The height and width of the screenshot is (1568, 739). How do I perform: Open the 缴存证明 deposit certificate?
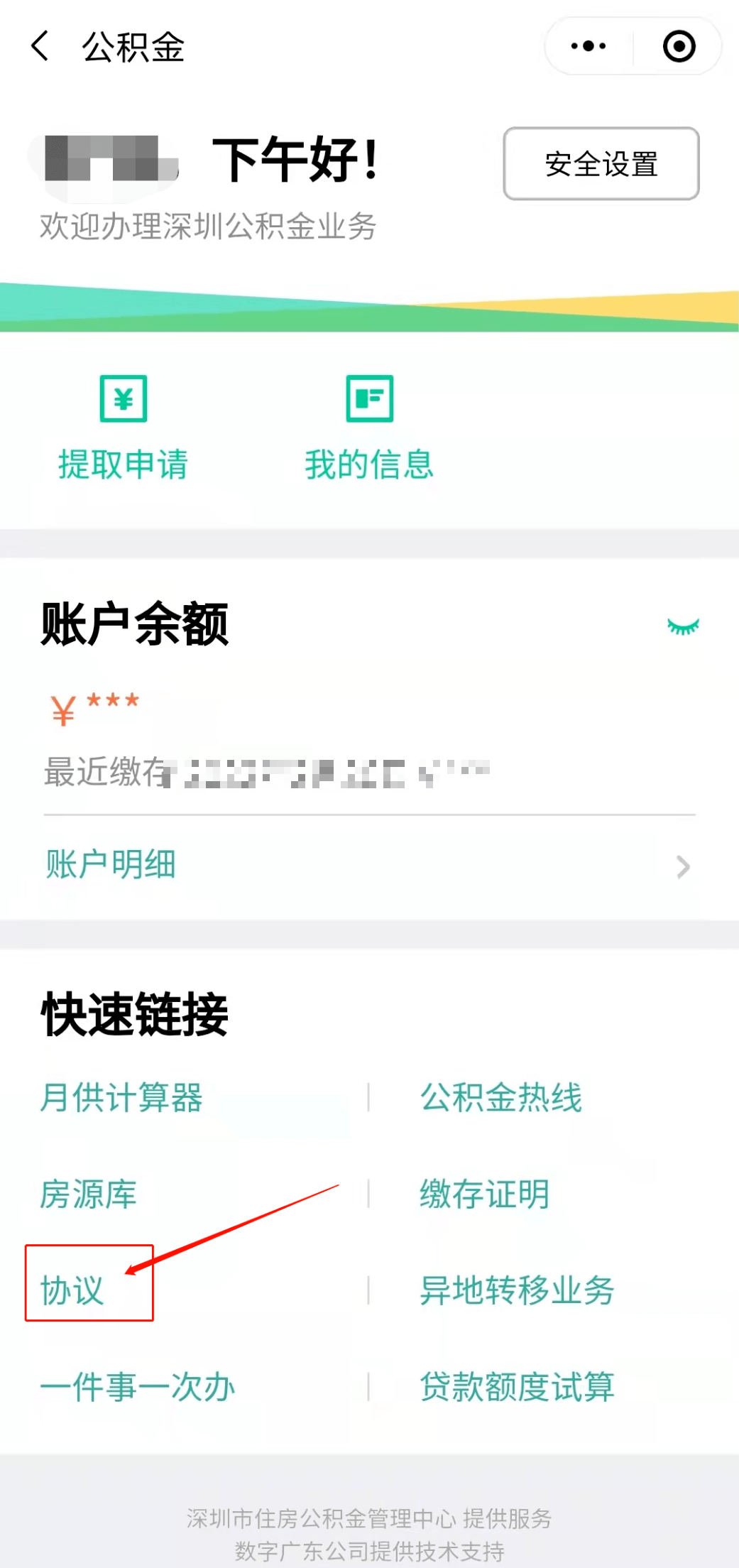coord(484,1194)
